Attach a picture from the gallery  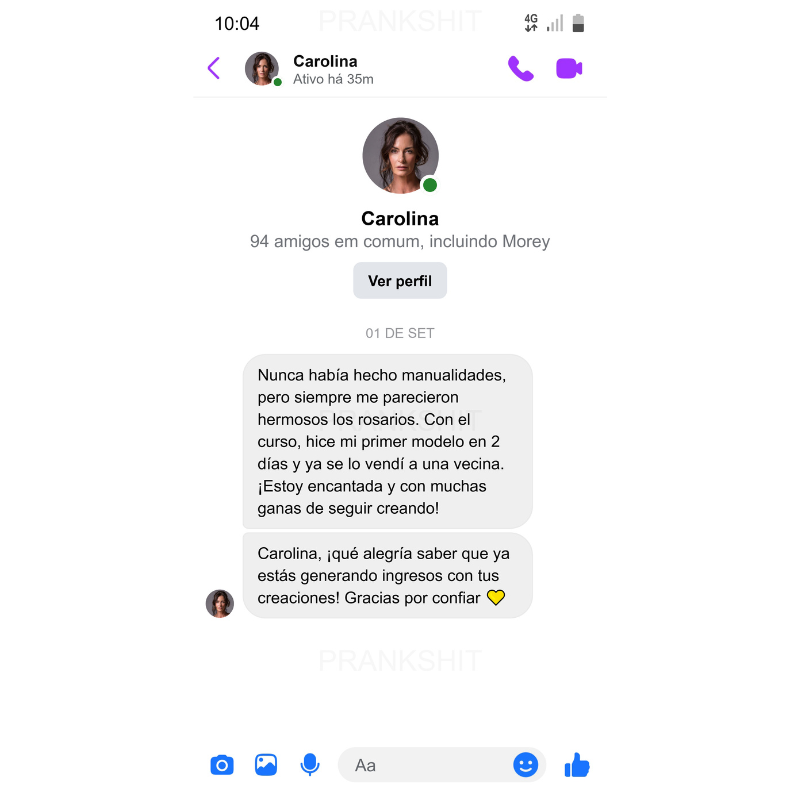pyautogui.click(x=266, y=765)
